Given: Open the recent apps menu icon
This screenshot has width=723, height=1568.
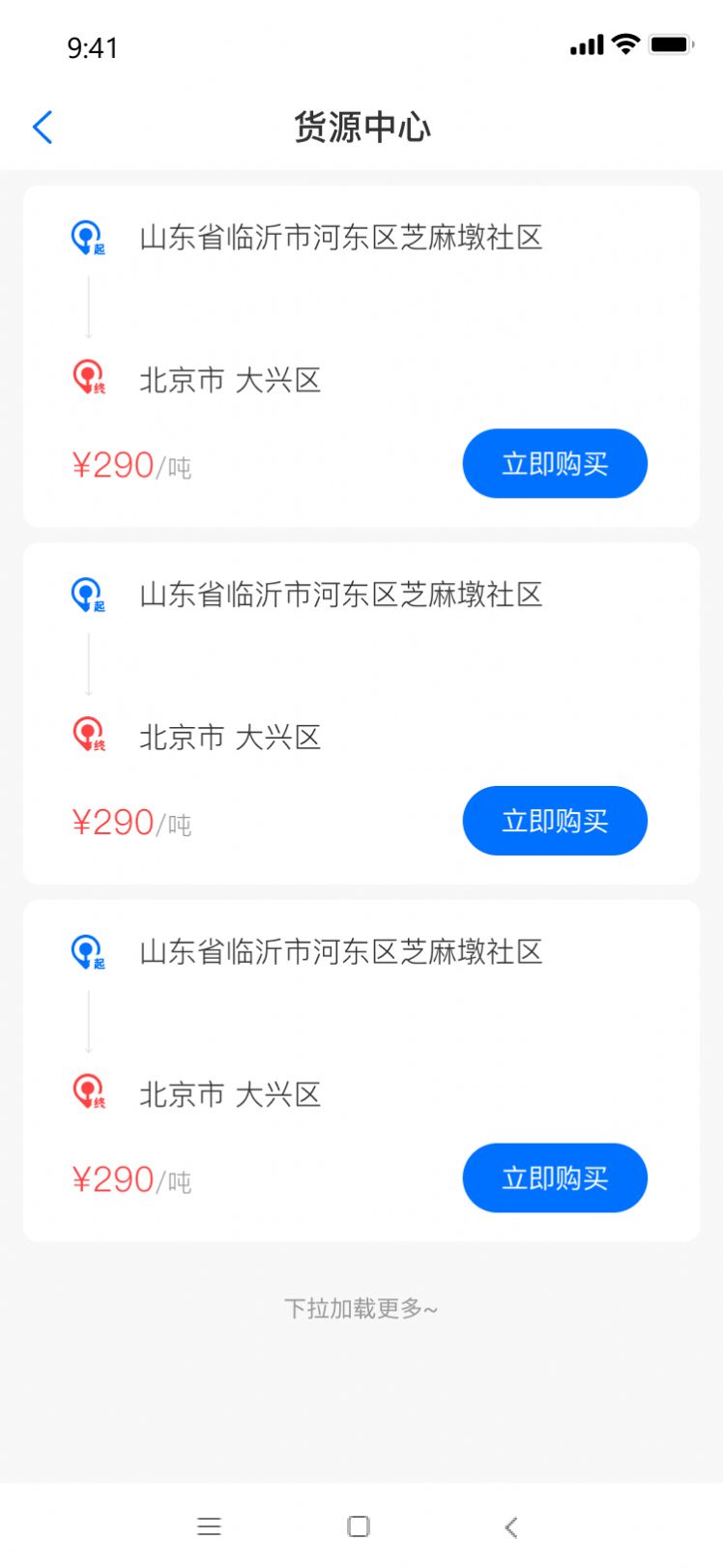Looking at the screenshot, I should coord(209,1525).
